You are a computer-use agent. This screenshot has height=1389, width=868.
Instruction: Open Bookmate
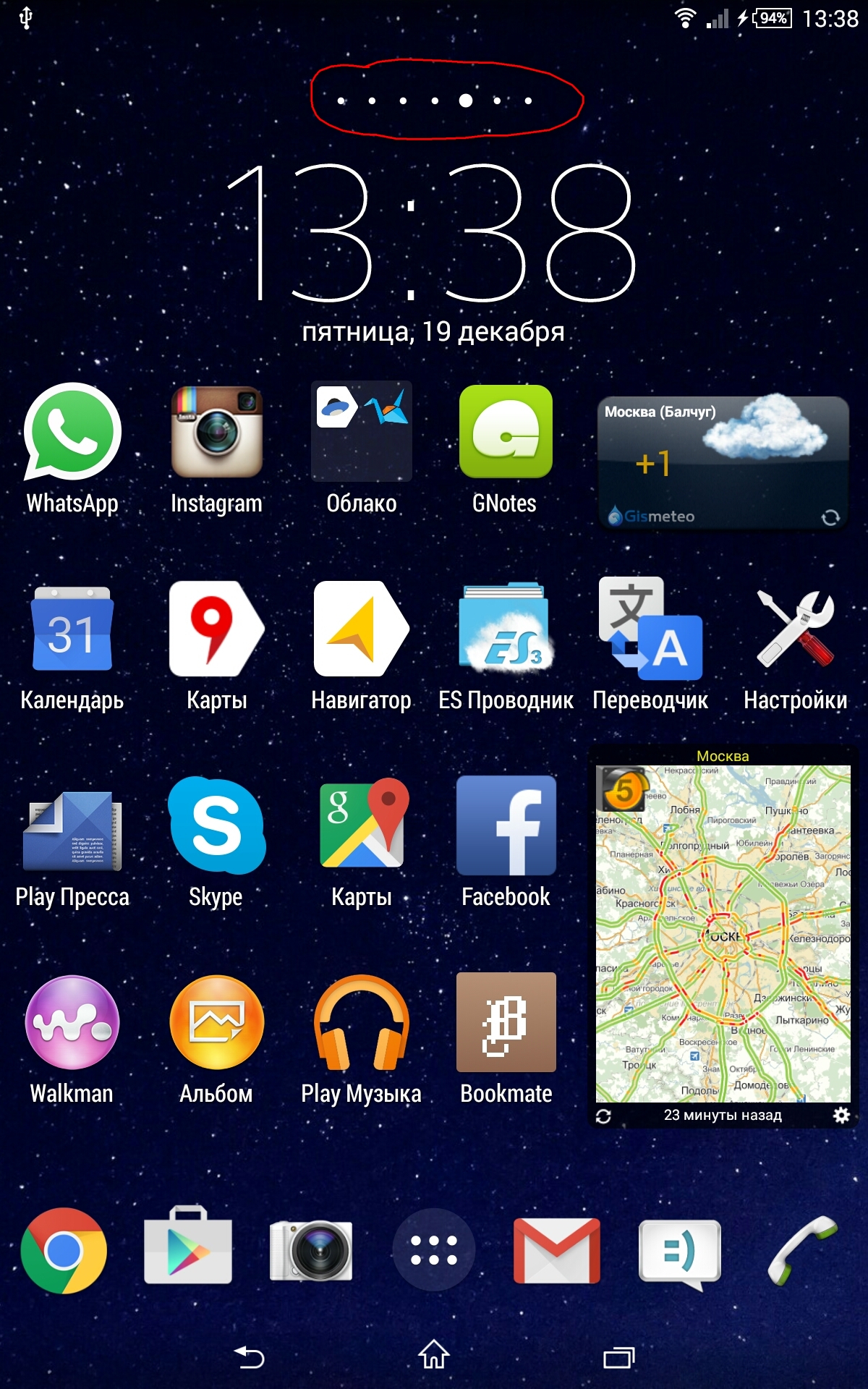coord(506,1023)
